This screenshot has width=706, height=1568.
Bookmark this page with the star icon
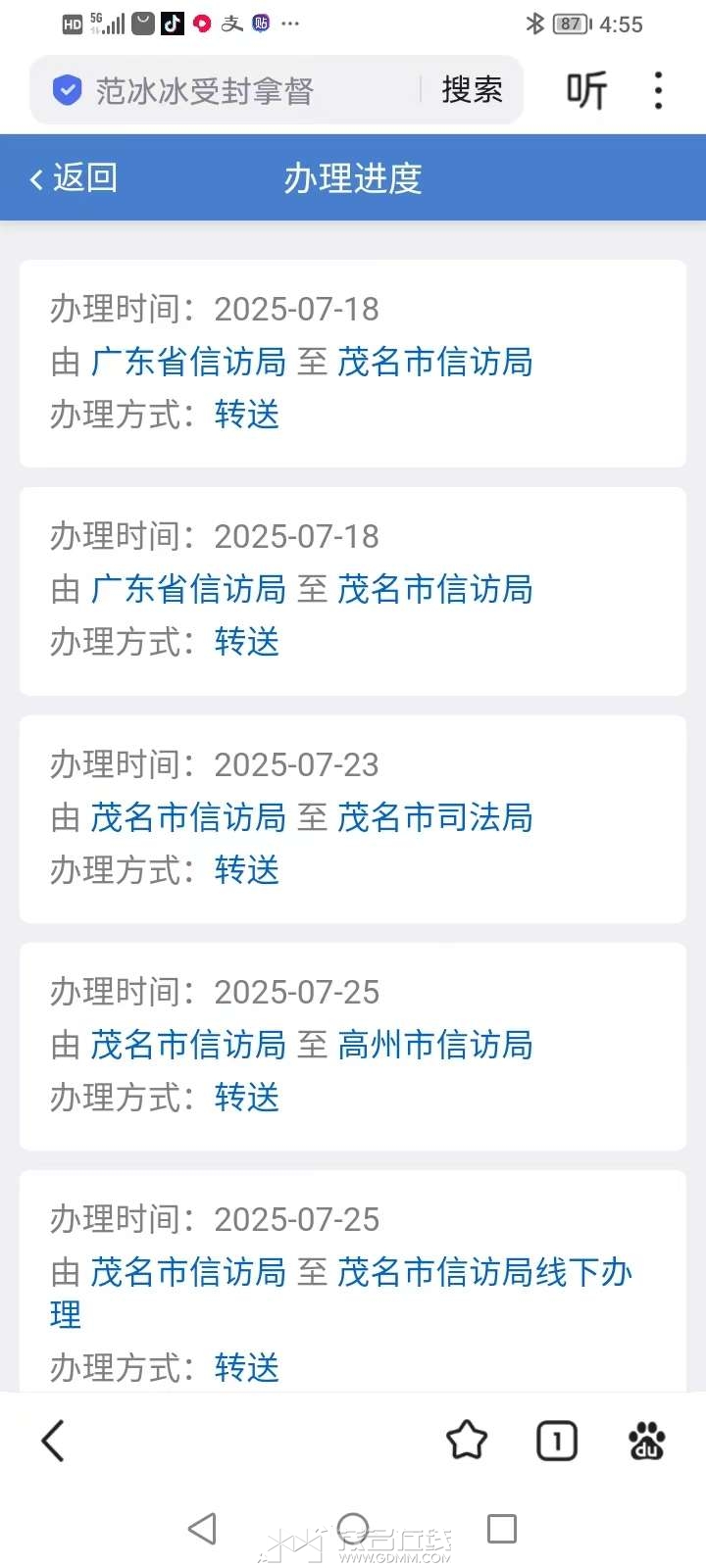point(467,1441)
